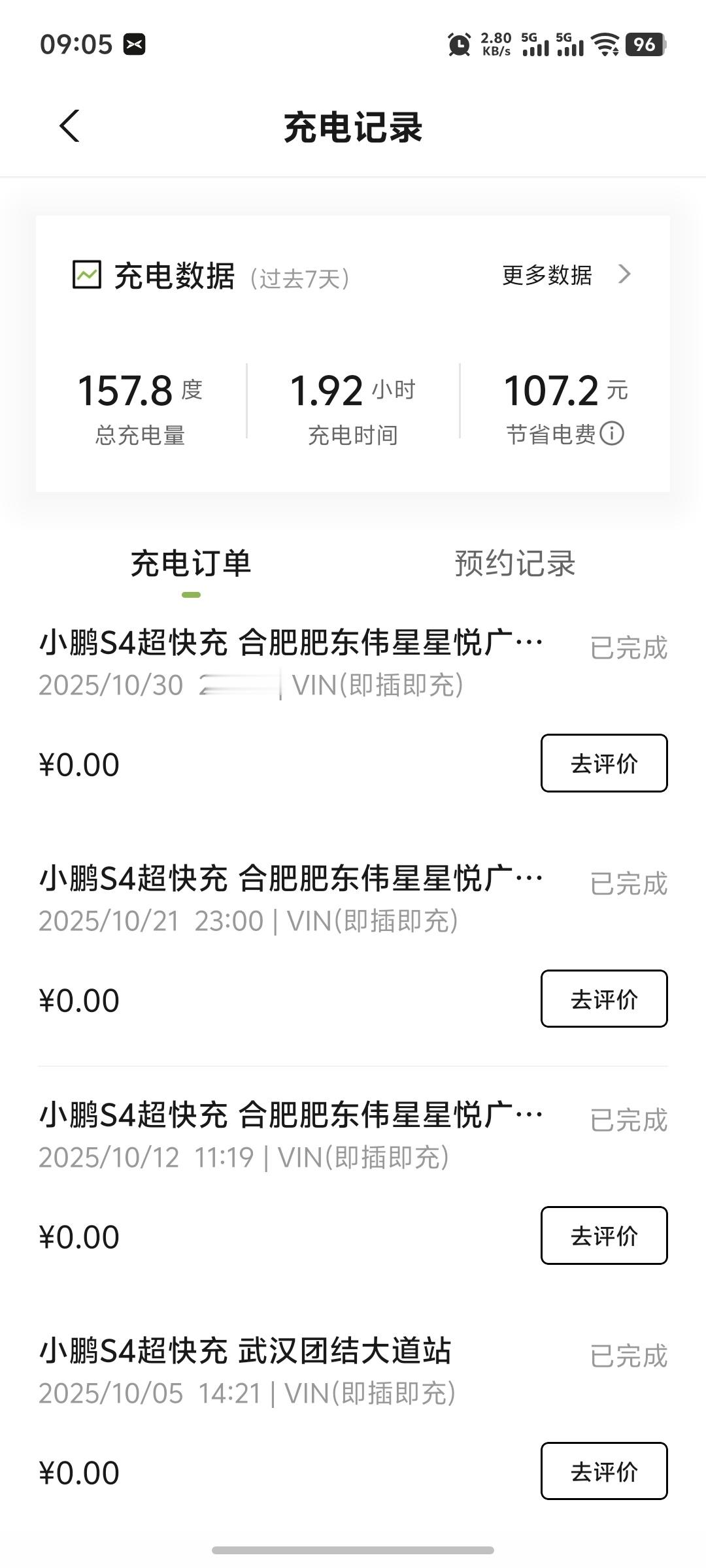Rate the 2025/10/21 order via 去评价

coord(603,999)
